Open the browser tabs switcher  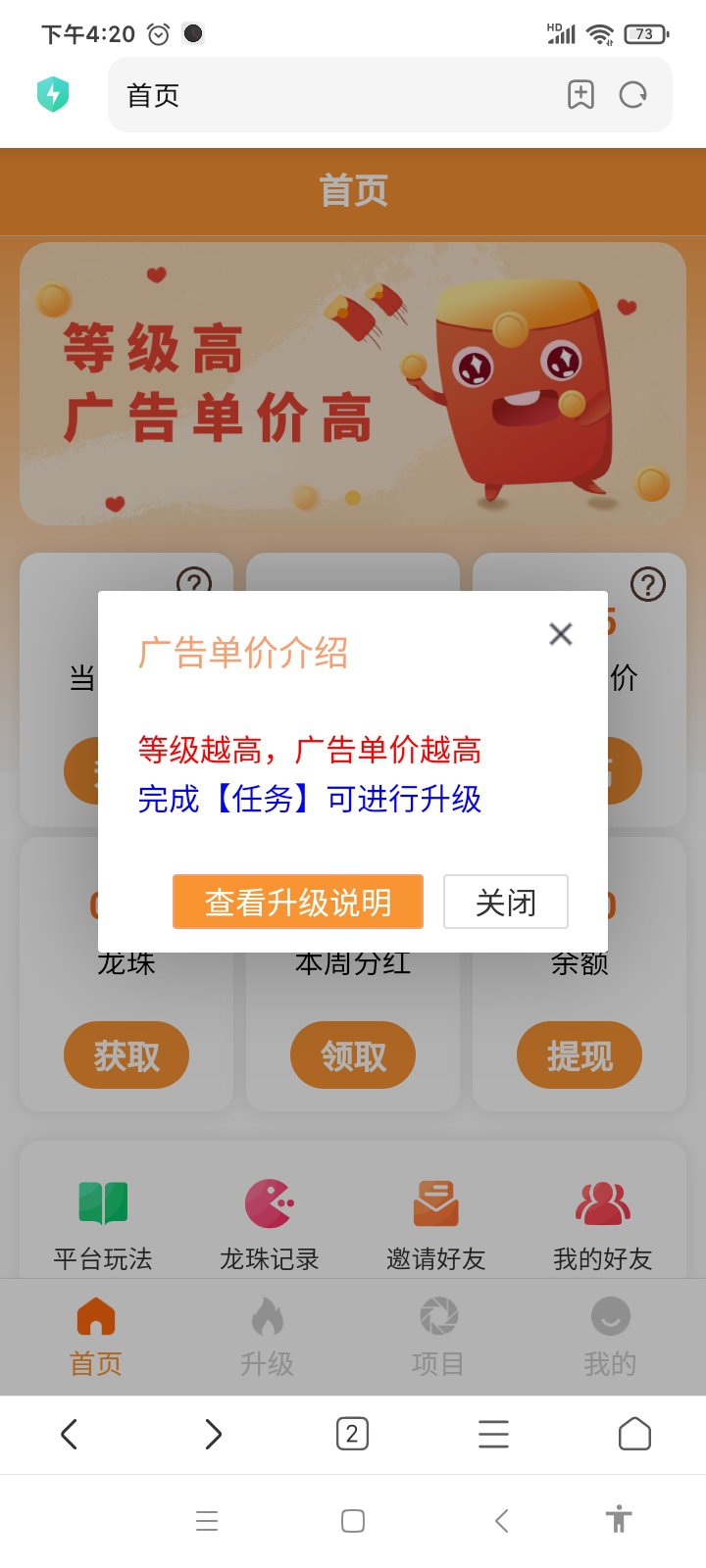352,1434
